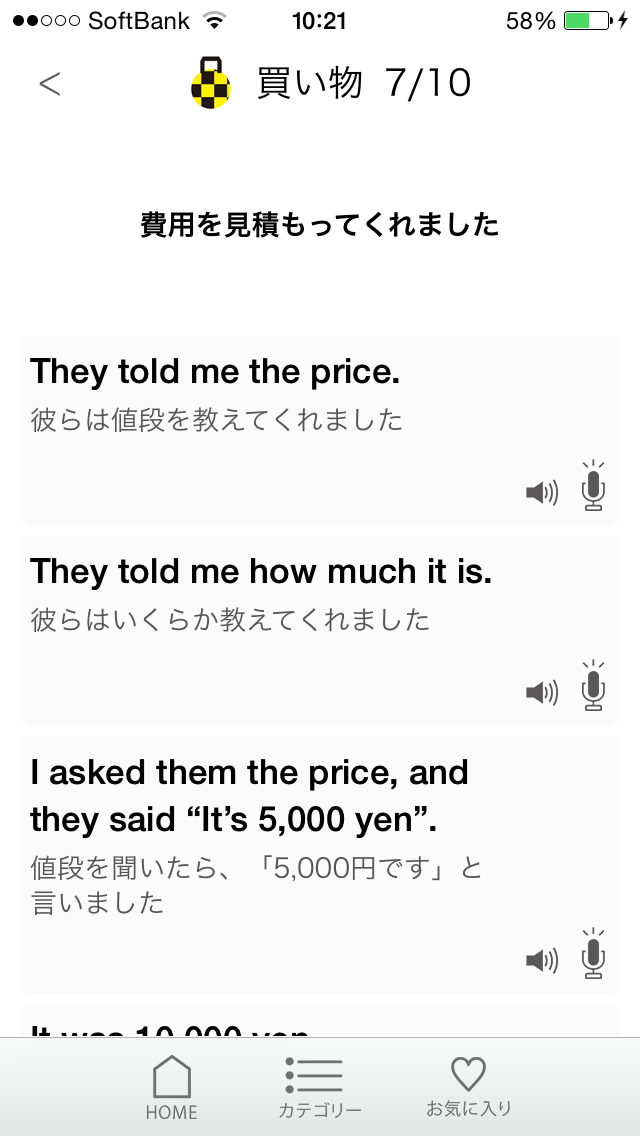
Task: Switch to the お気に入り favorites tab
Action: (x=468, y=1086)
